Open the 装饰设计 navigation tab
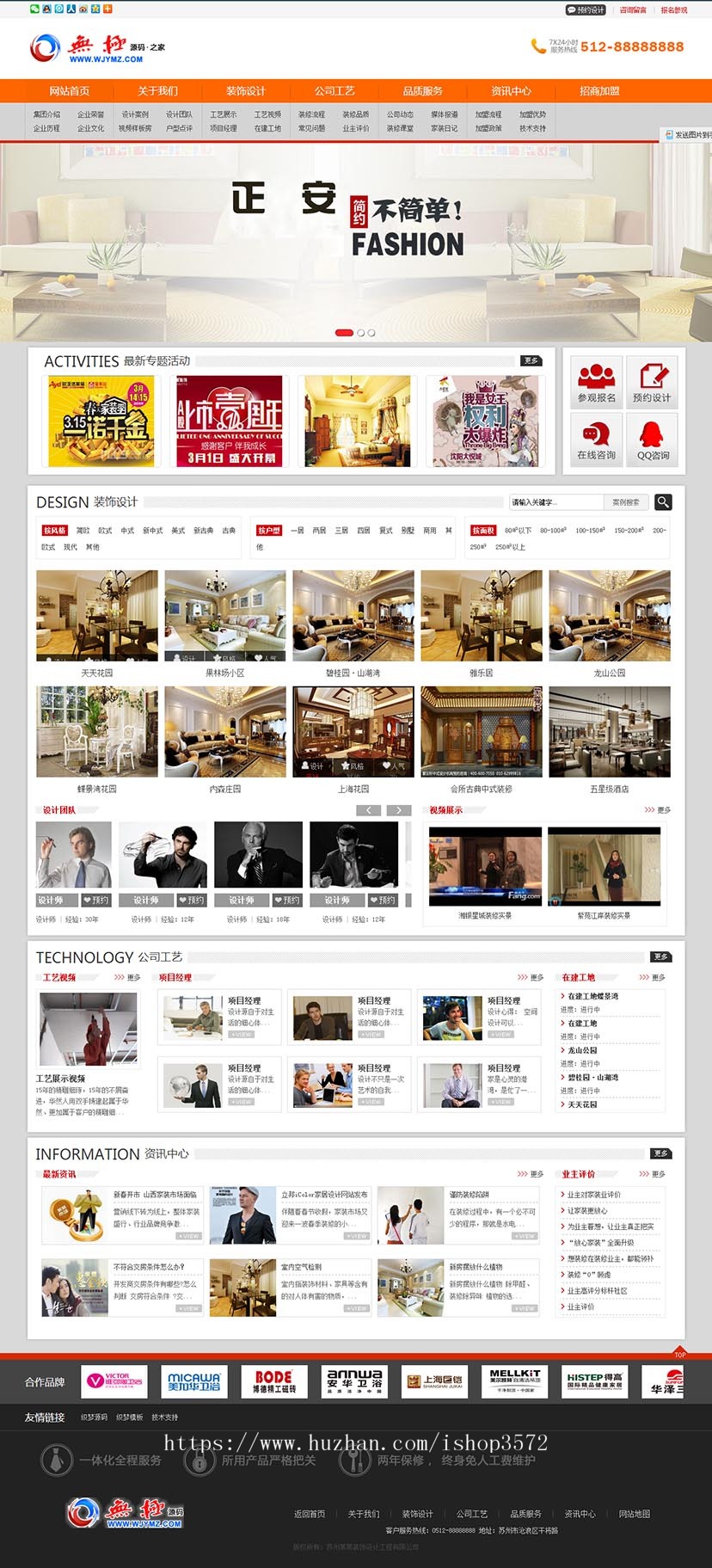The height and width of the screenshot is (1568, 712). (x=246, y=91)
